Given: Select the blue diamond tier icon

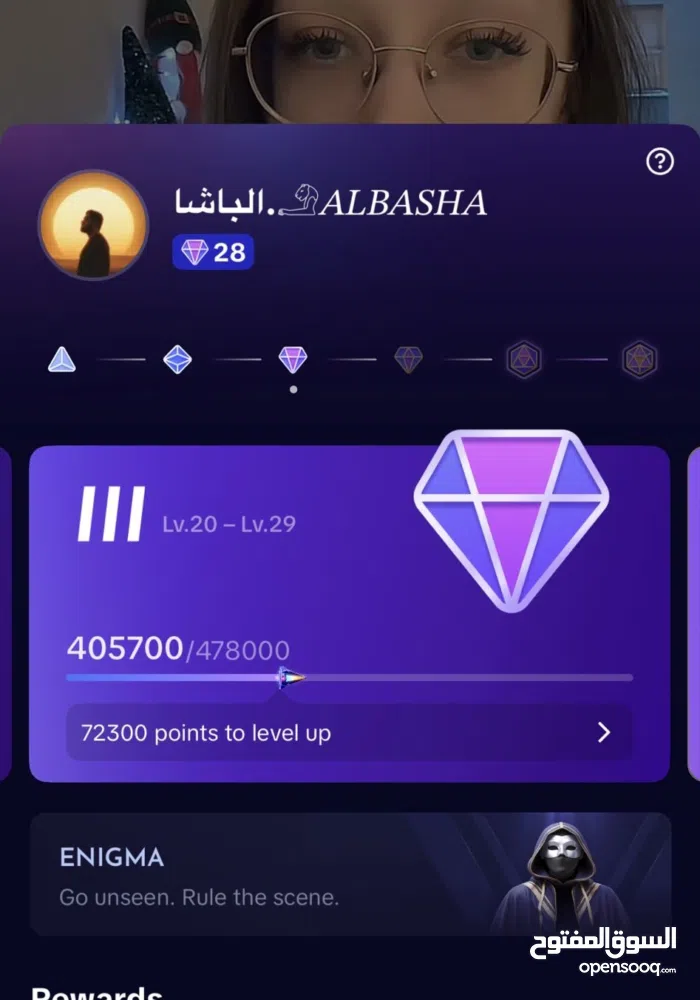Looking at the screenshot, I should pos(178,359).
